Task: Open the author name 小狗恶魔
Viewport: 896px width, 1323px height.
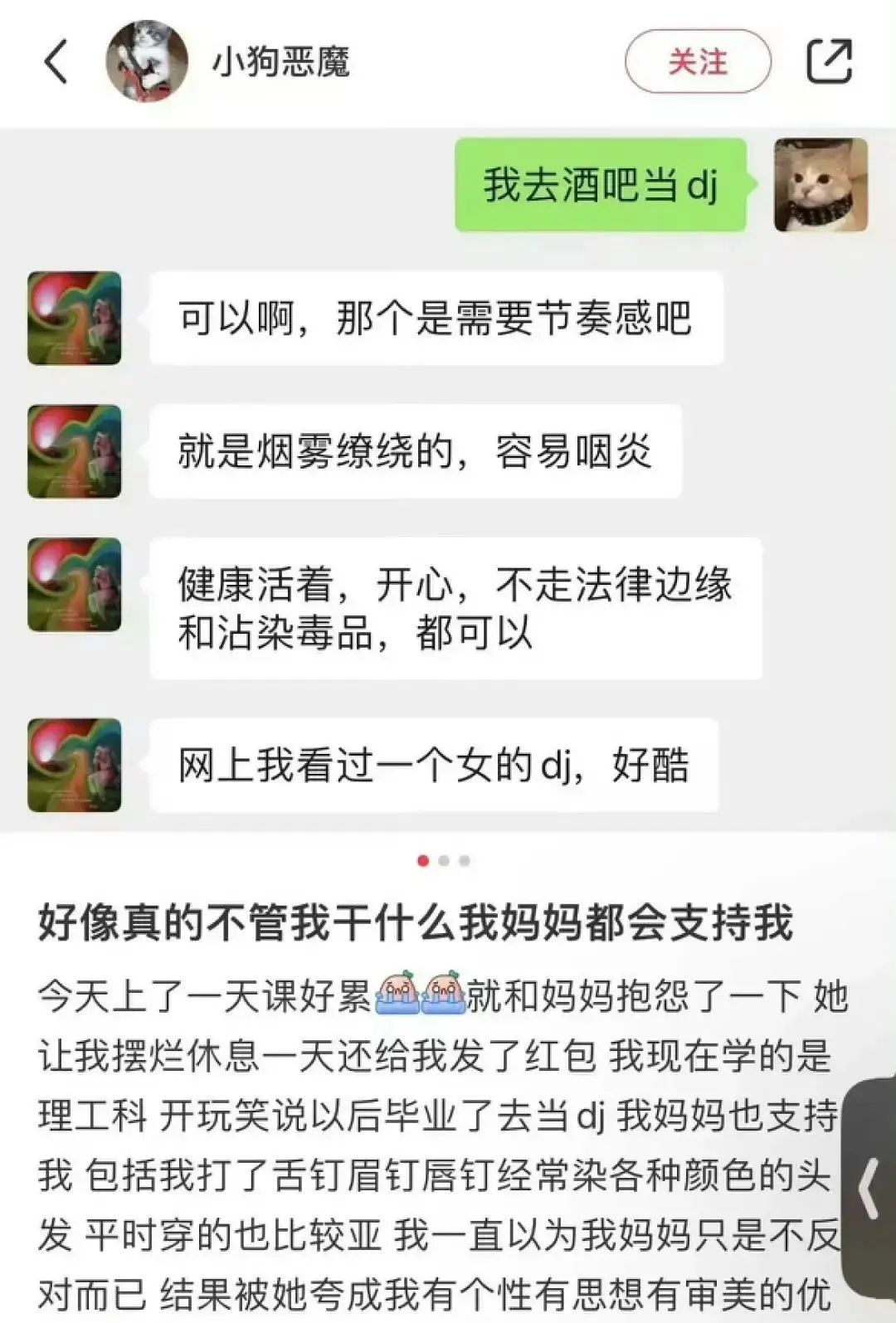Action: pos(280,61)
